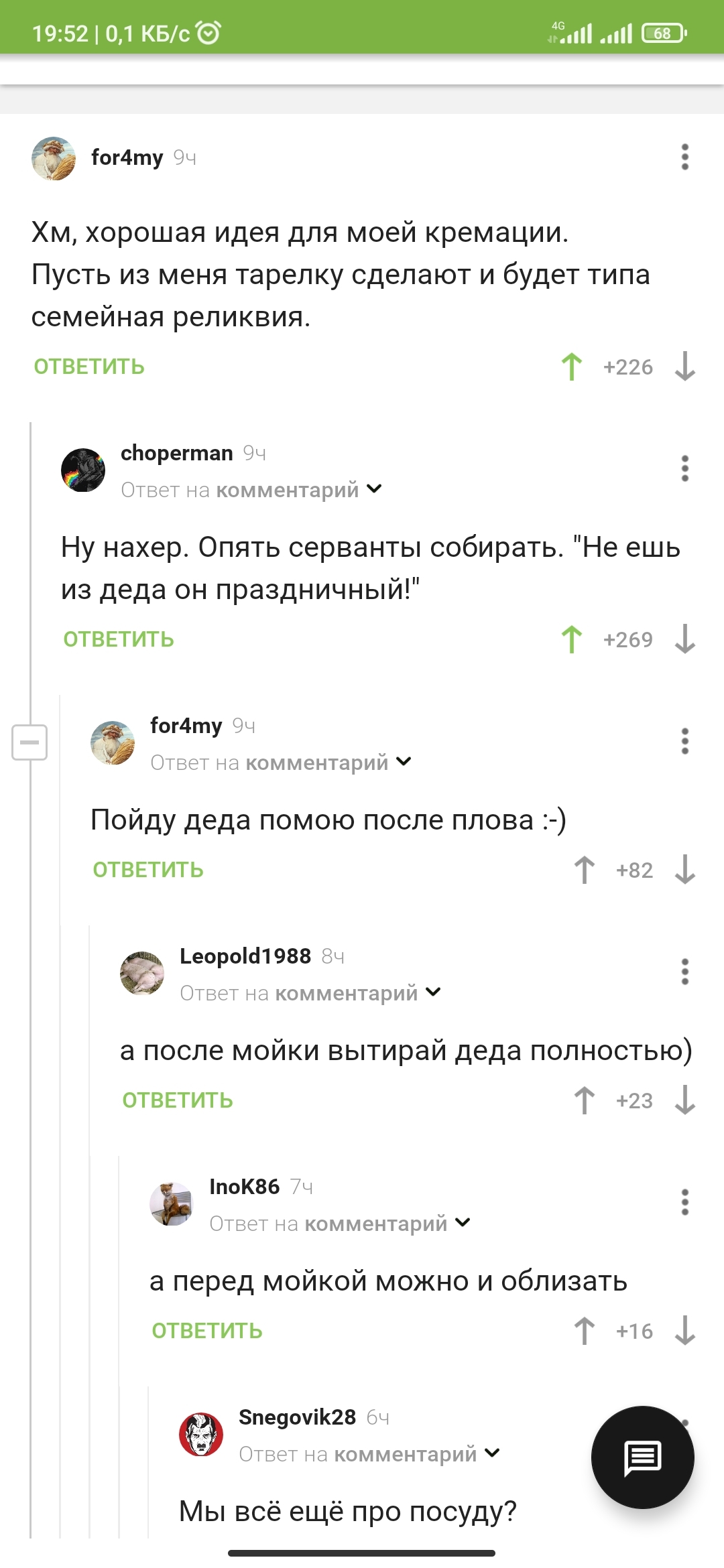This screenshot has height=1568, width=724.
Task: Upvote choperman's comment with +269
Action: (572, 639)
